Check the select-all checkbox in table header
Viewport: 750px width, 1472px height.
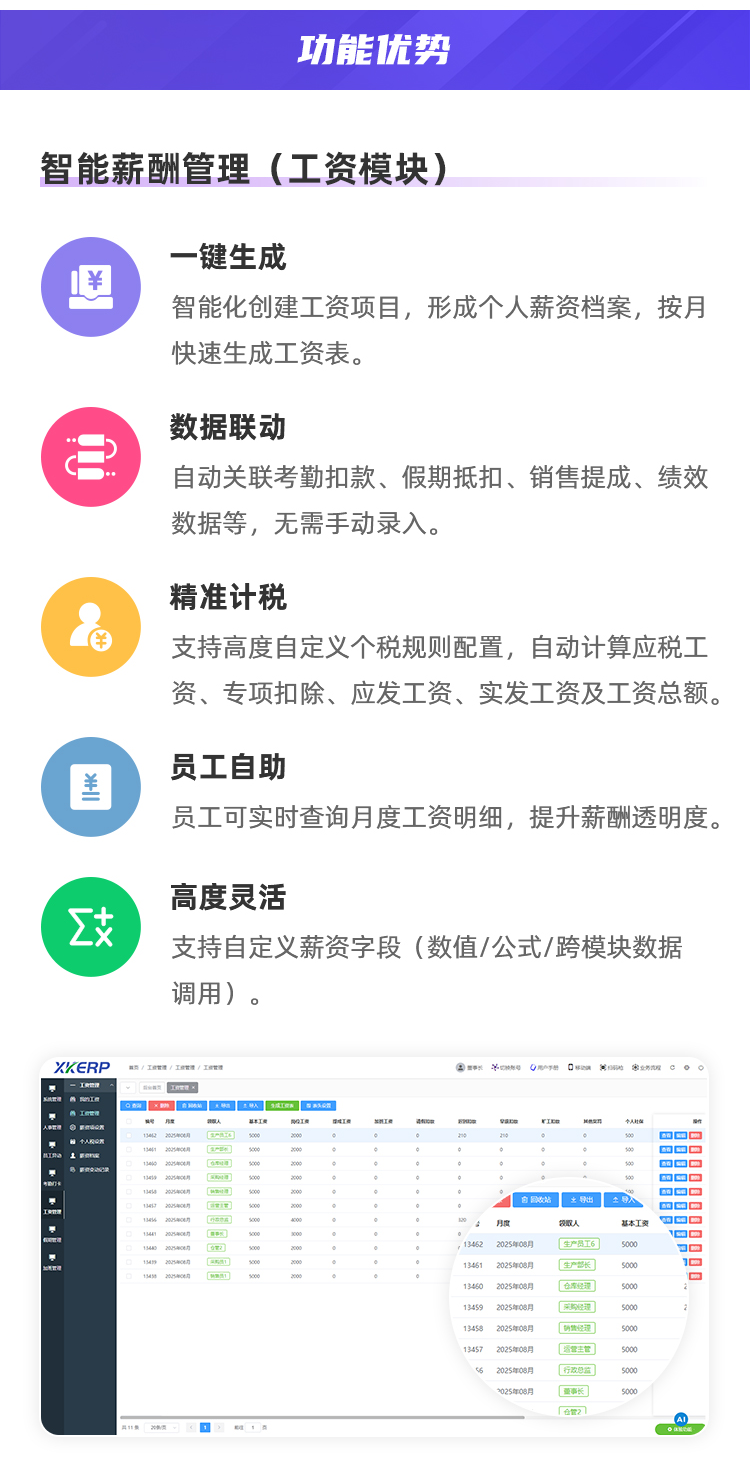coord(128,1121)
